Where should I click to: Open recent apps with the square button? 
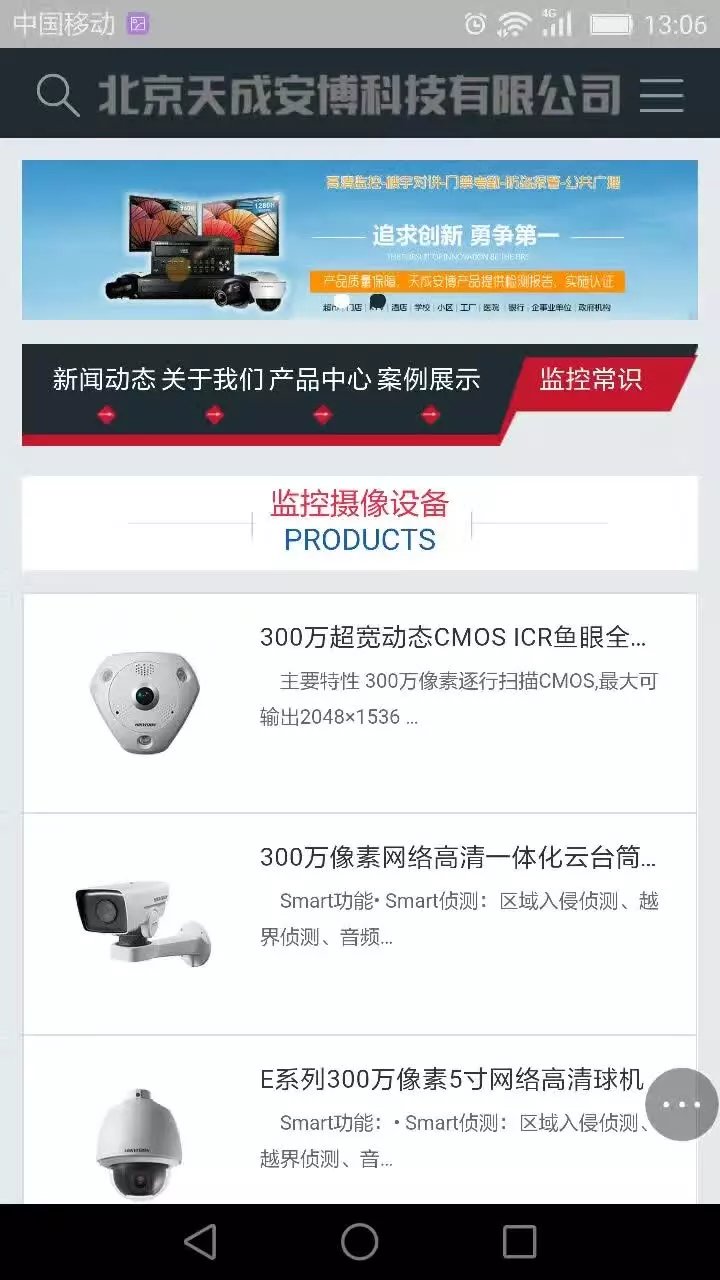pos(518,1240)
